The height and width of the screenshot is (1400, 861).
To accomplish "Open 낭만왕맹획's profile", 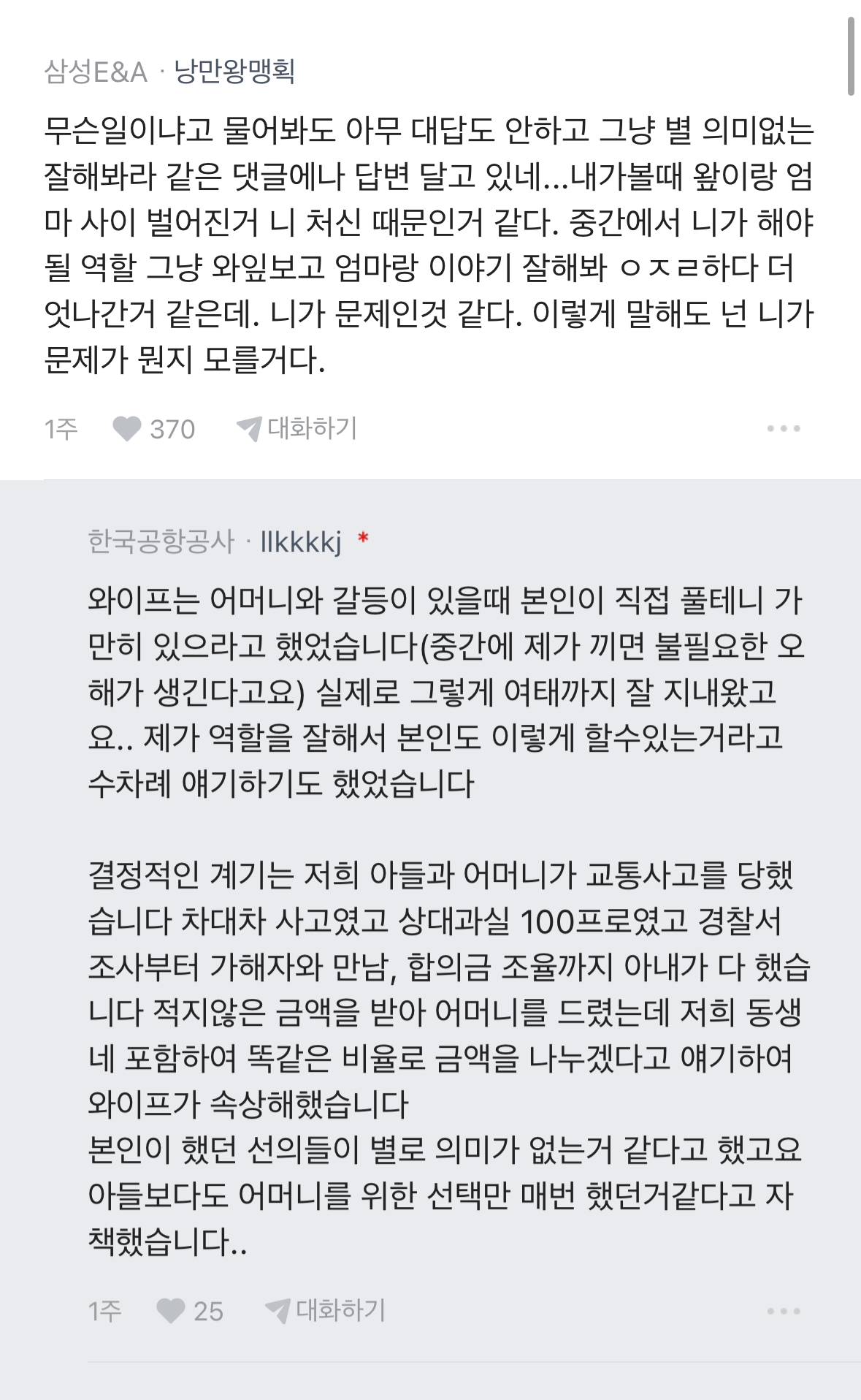I will (x=234, y=72).
